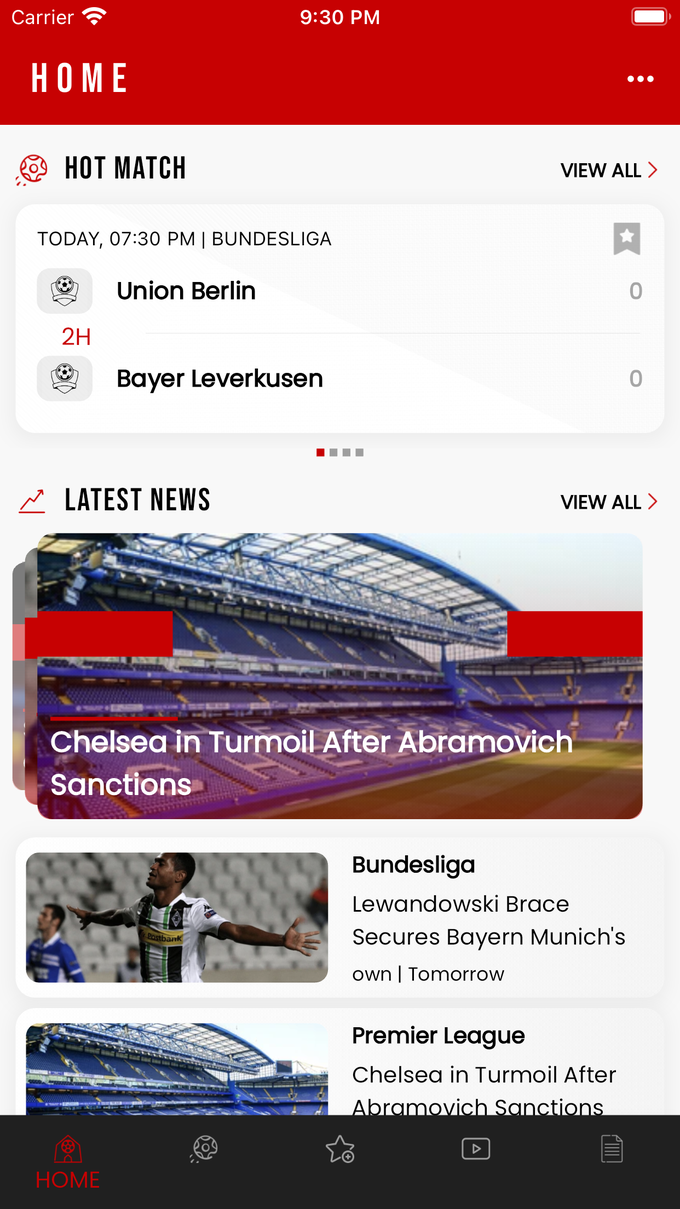Bookmark the Union Berlin match
The height and width of the screenshot is (1209, 680).
point(627,239)
